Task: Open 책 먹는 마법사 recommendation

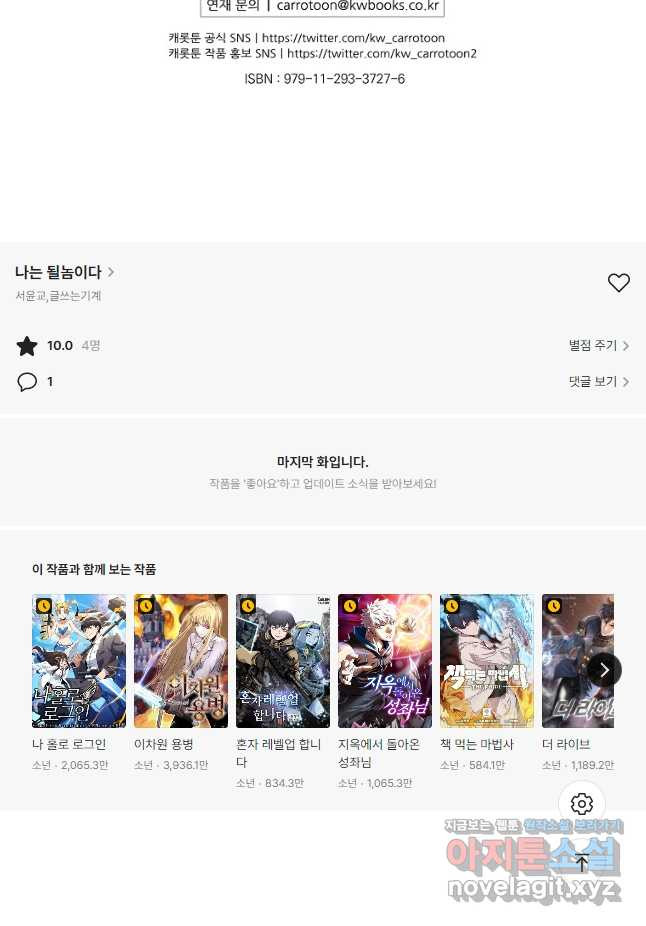Action: tap(487, 661)
